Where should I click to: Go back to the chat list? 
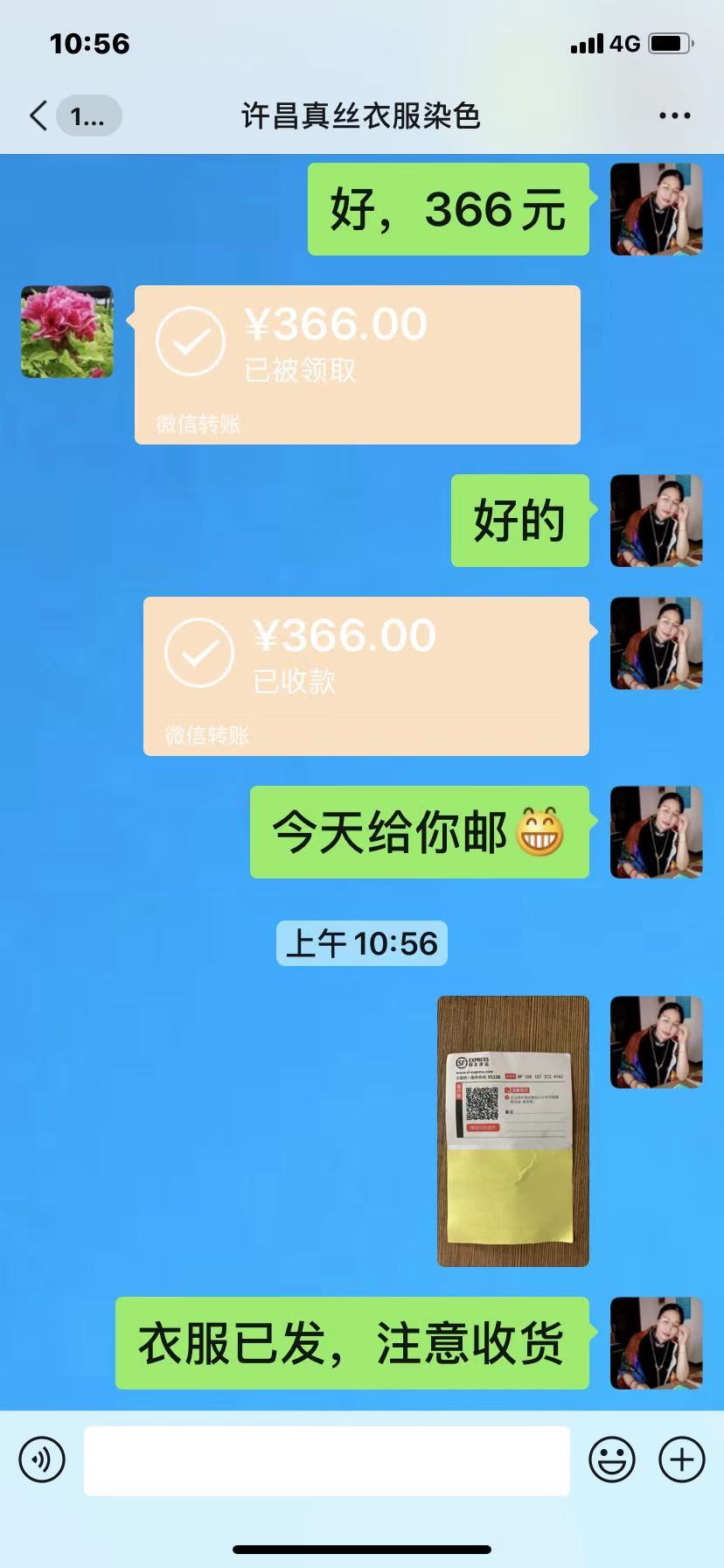39,115
